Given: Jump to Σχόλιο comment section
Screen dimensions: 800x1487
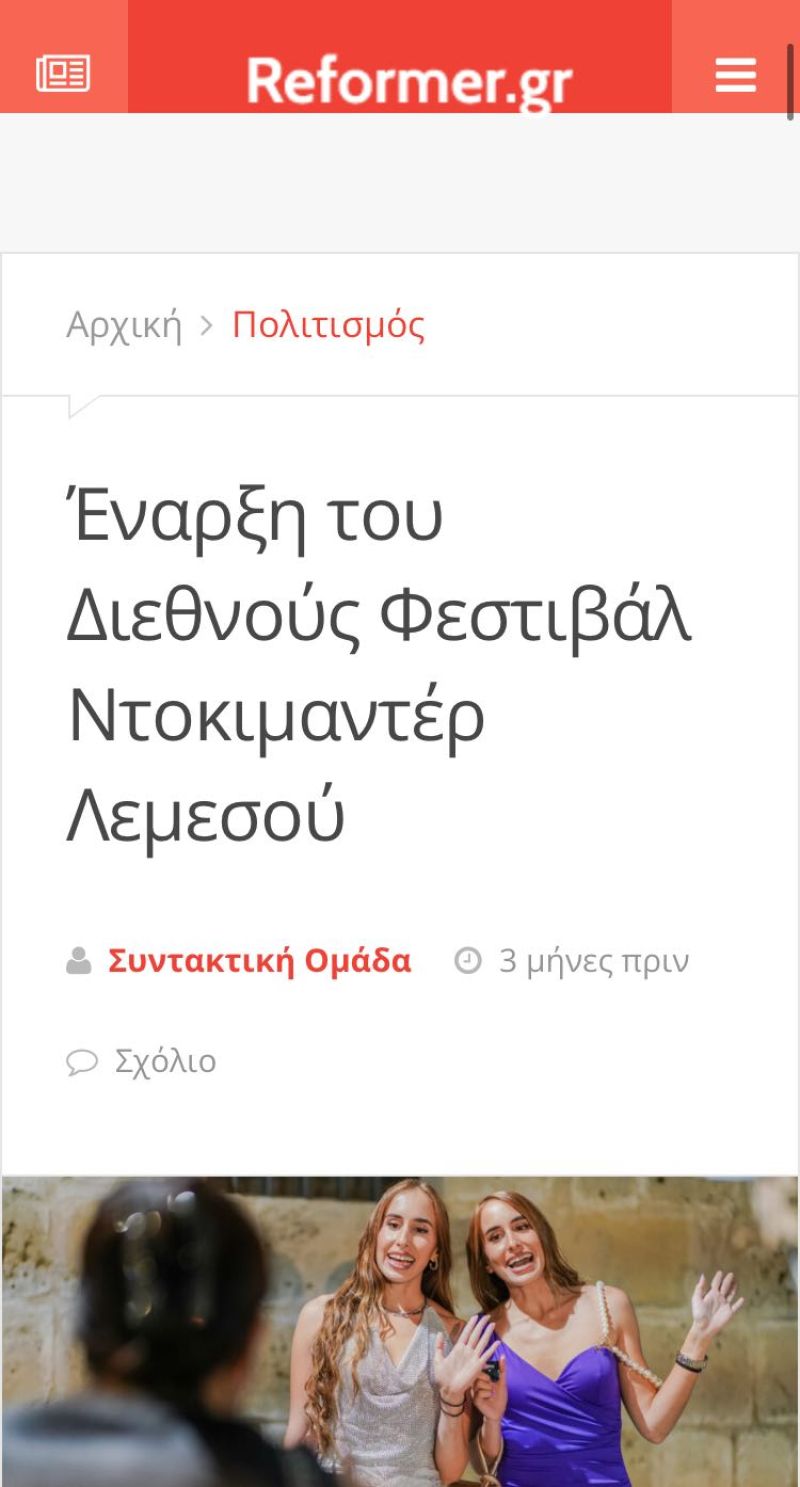Looking at the screenshot, I should 165,1061.
